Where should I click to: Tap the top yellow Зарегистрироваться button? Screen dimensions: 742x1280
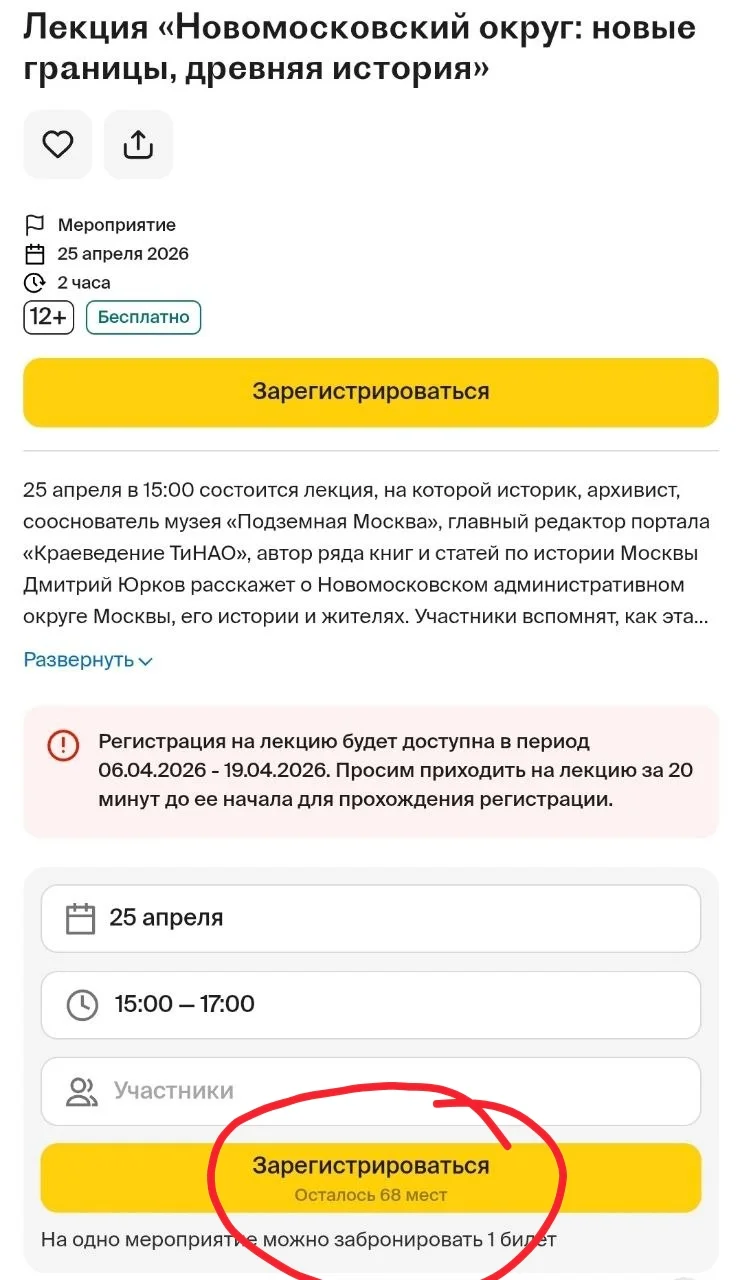pyautogui.click(x=371, y=392)
